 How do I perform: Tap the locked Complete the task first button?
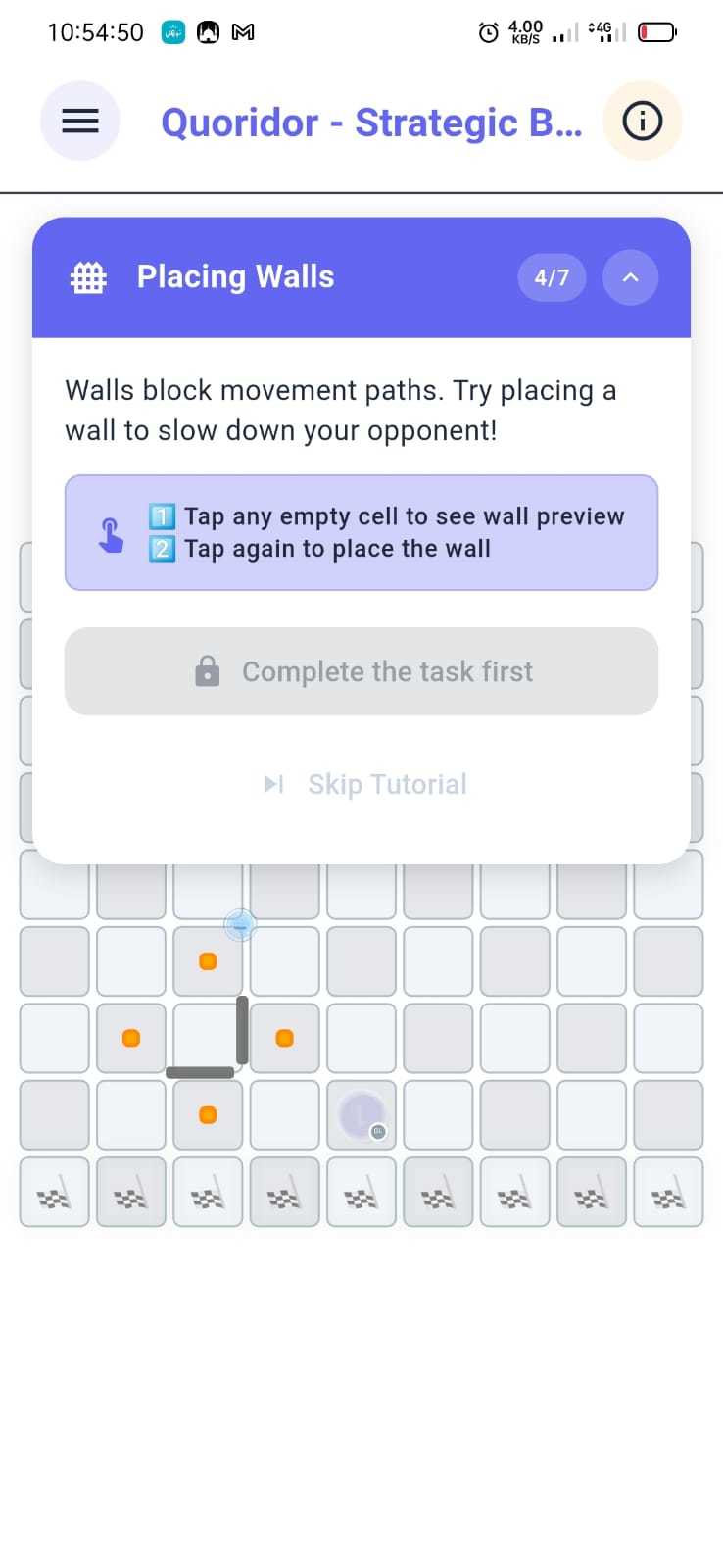[361, 671]
